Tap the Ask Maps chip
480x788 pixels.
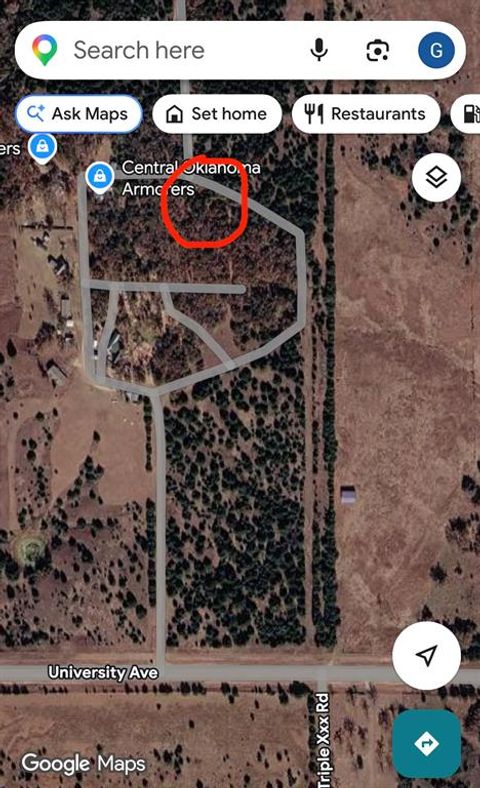pos(79,114)
